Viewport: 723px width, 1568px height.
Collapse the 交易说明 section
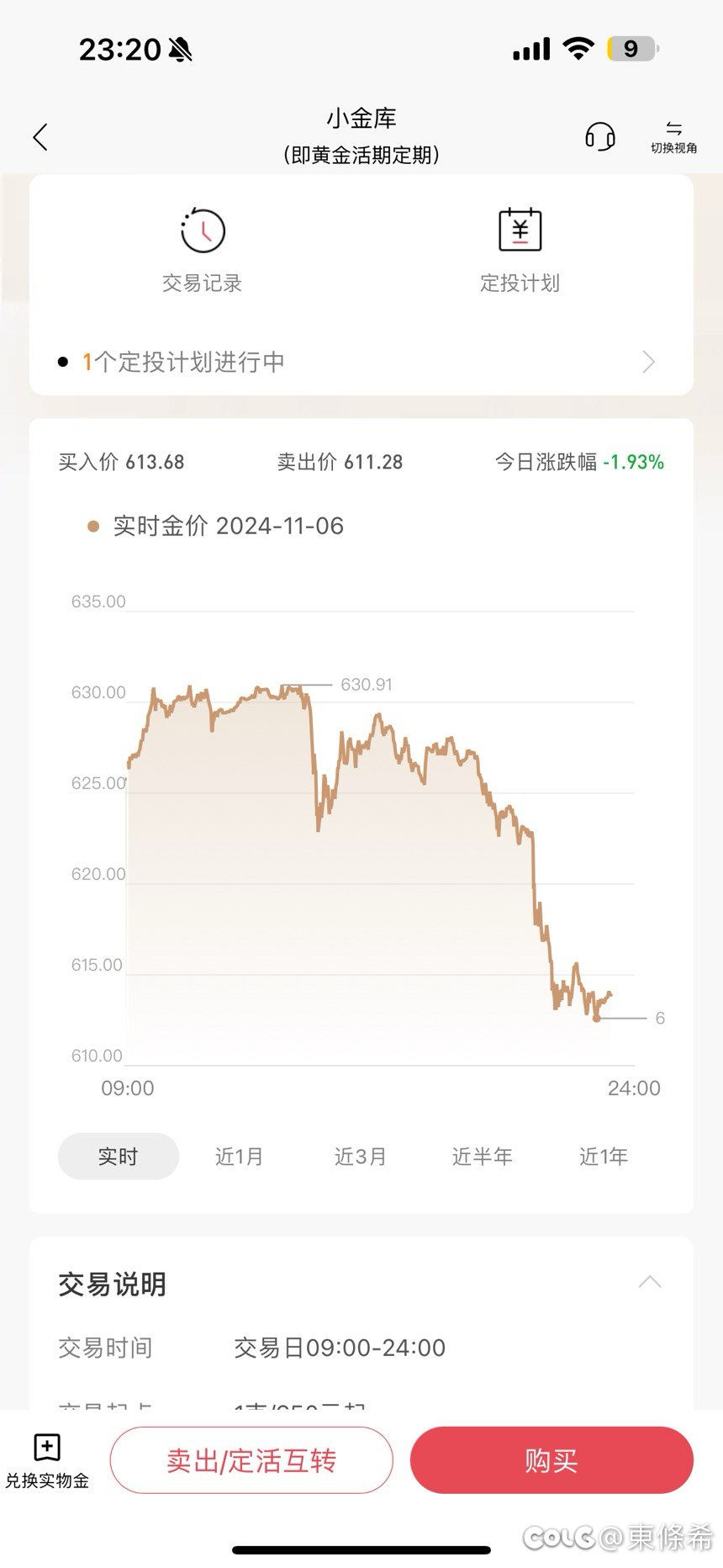[650, 1283]
